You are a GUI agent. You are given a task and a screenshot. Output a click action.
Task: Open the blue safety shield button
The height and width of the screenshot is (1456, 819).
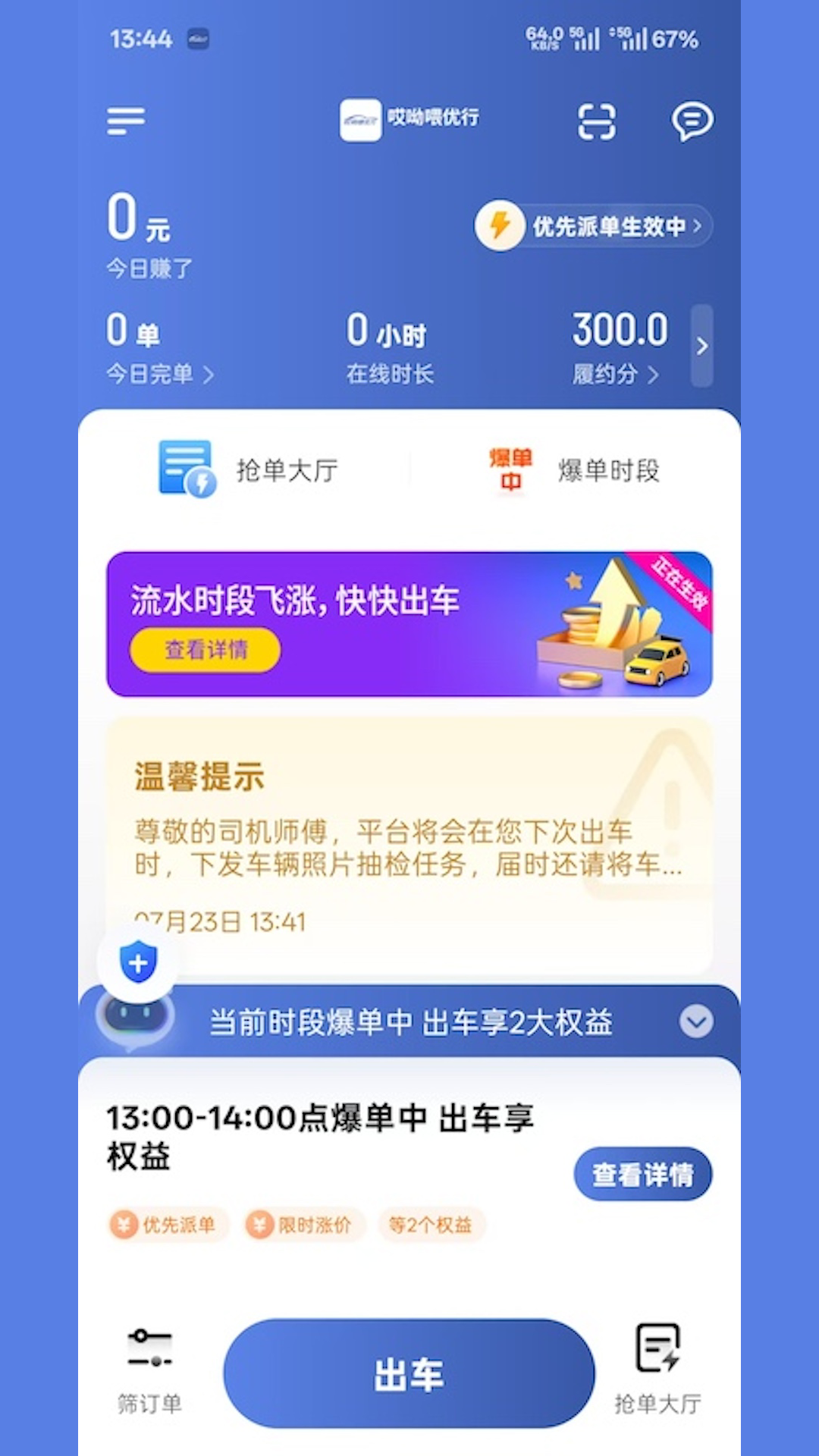138,963
